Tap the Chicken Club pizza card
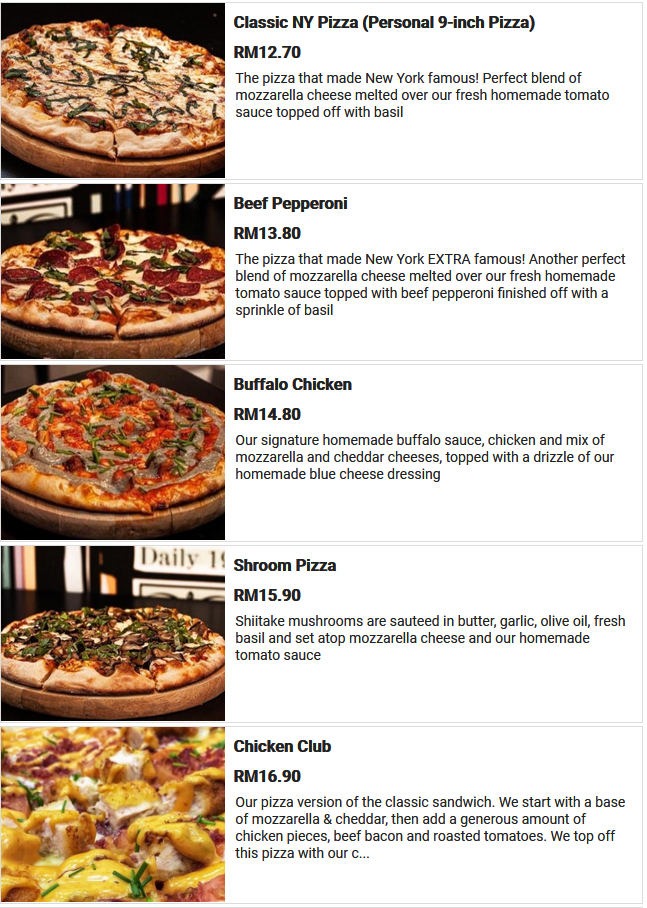 [x=282, y=747]
